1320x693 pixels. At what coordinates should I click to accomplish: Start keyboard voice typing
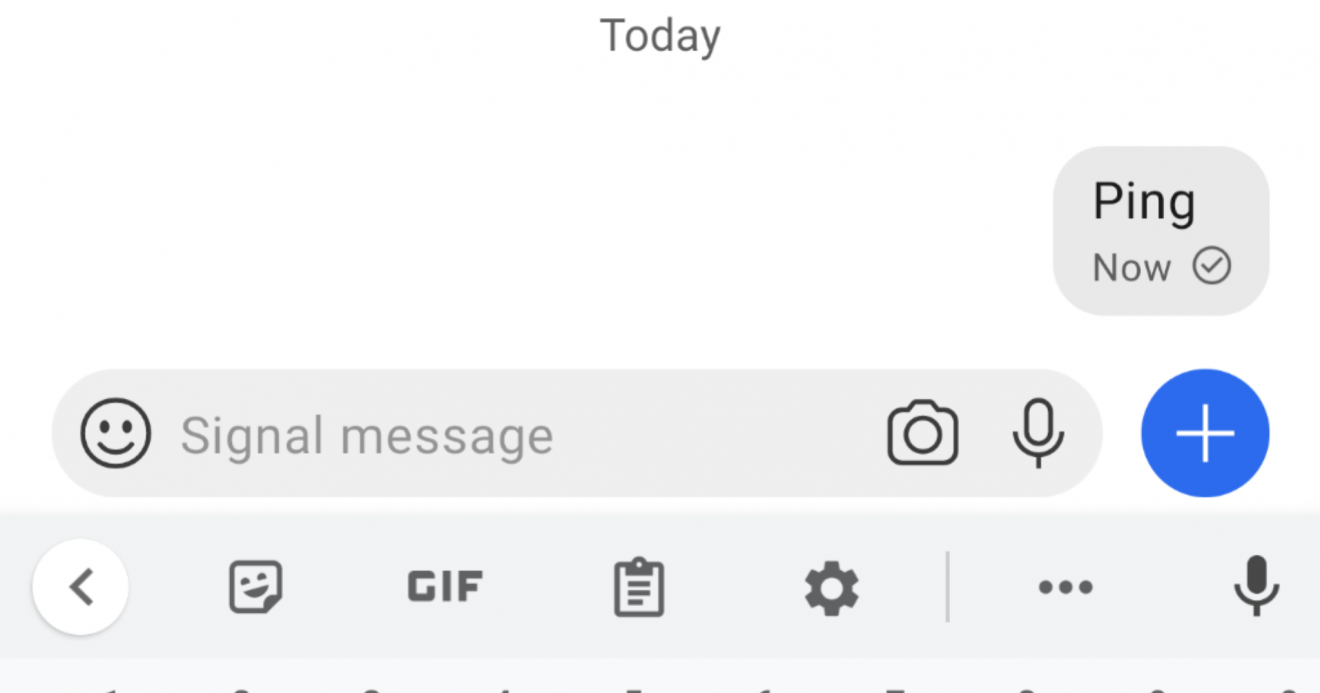[1256, 587]
